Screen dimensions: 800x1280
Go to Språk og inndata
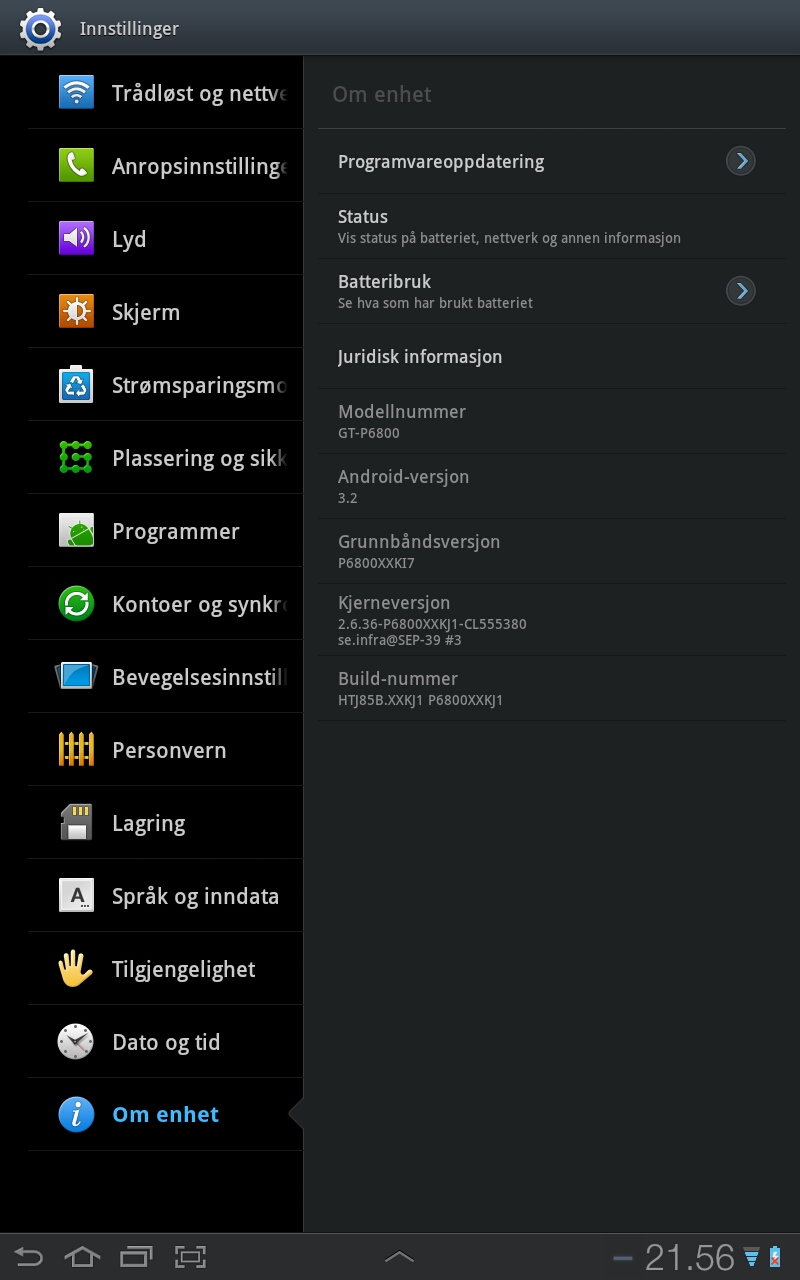pos(165,896)
